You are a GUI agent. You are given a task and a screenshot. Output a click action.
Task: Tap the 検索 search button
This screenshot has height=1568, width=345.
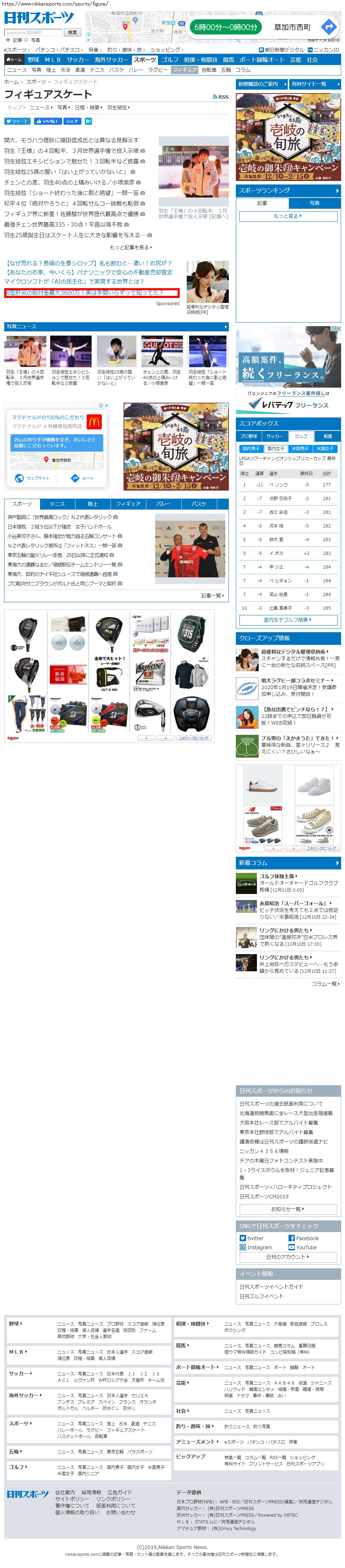pos(72,32)
